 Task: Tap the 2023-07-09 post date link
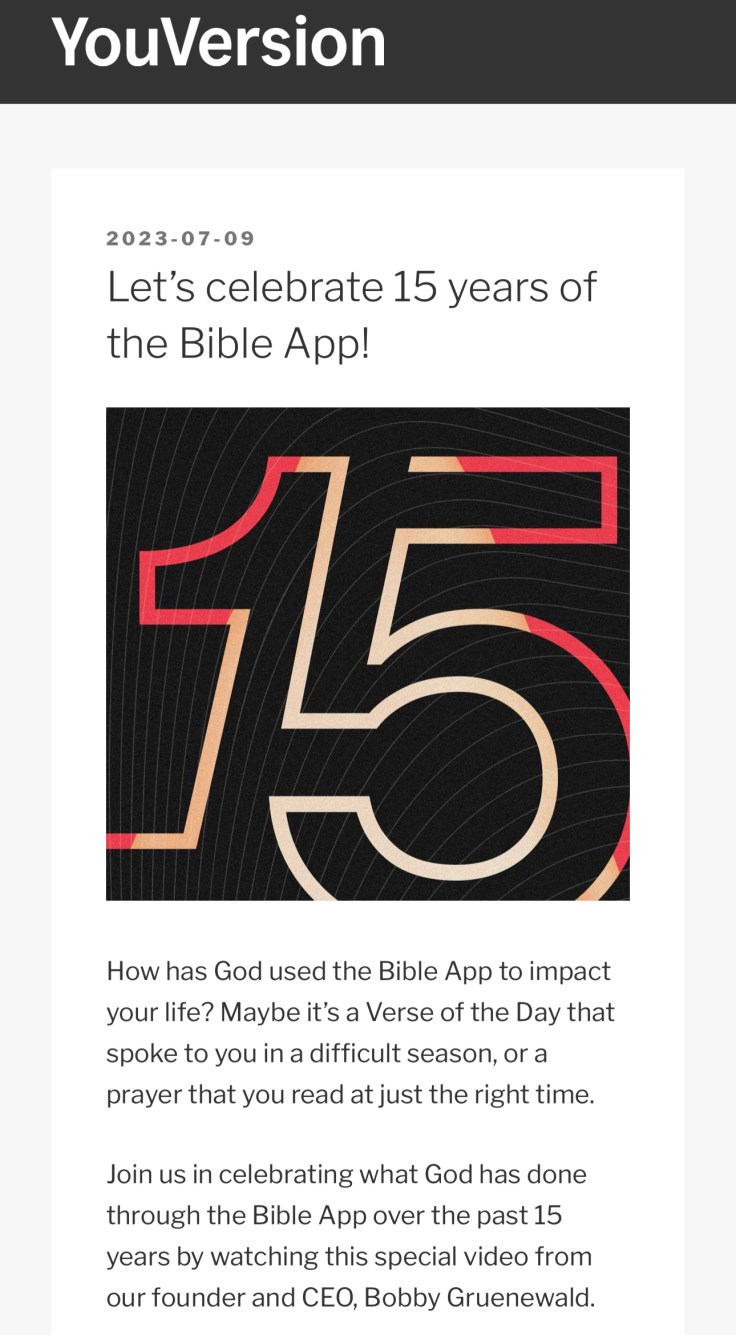pos(181,239)
